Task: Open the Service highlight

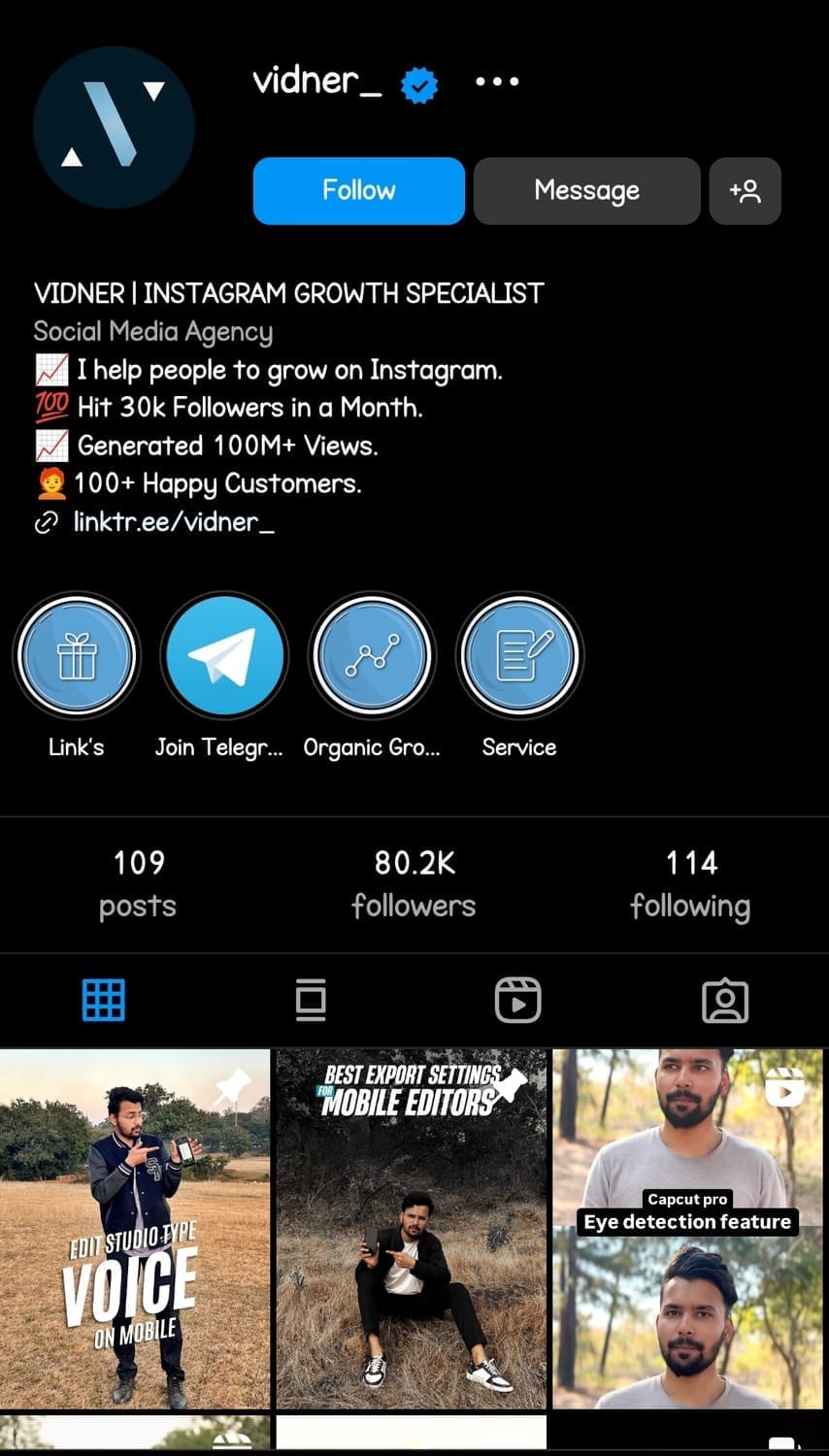Action: click(519, 657)
